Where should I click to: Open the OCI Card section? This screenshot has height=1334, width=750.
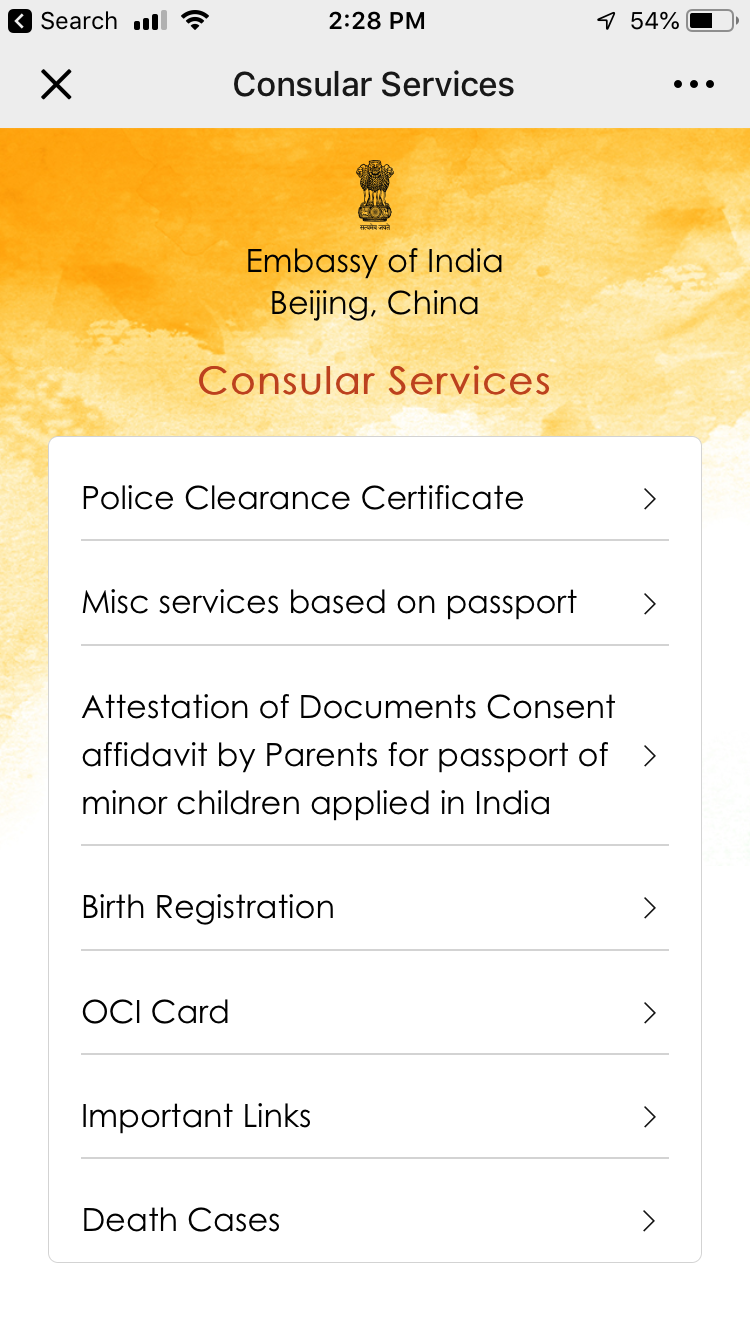[375, 1012]
